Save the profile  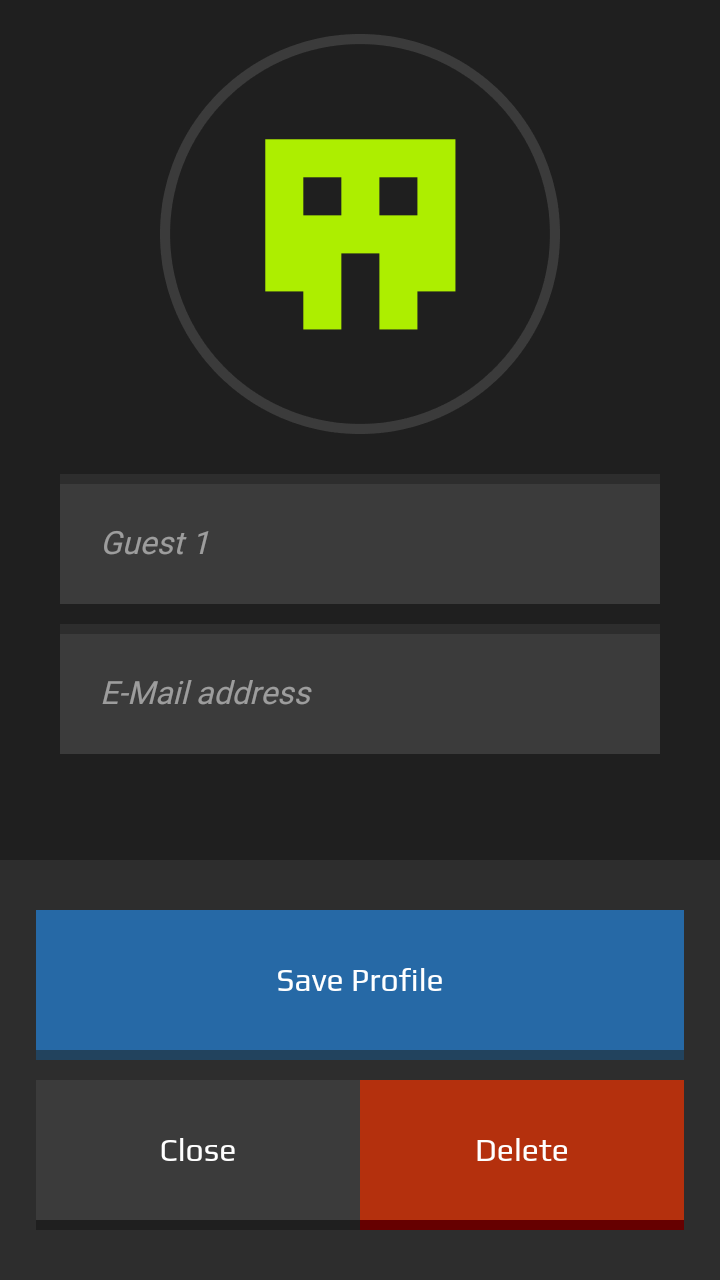click(x=360, y=981)
